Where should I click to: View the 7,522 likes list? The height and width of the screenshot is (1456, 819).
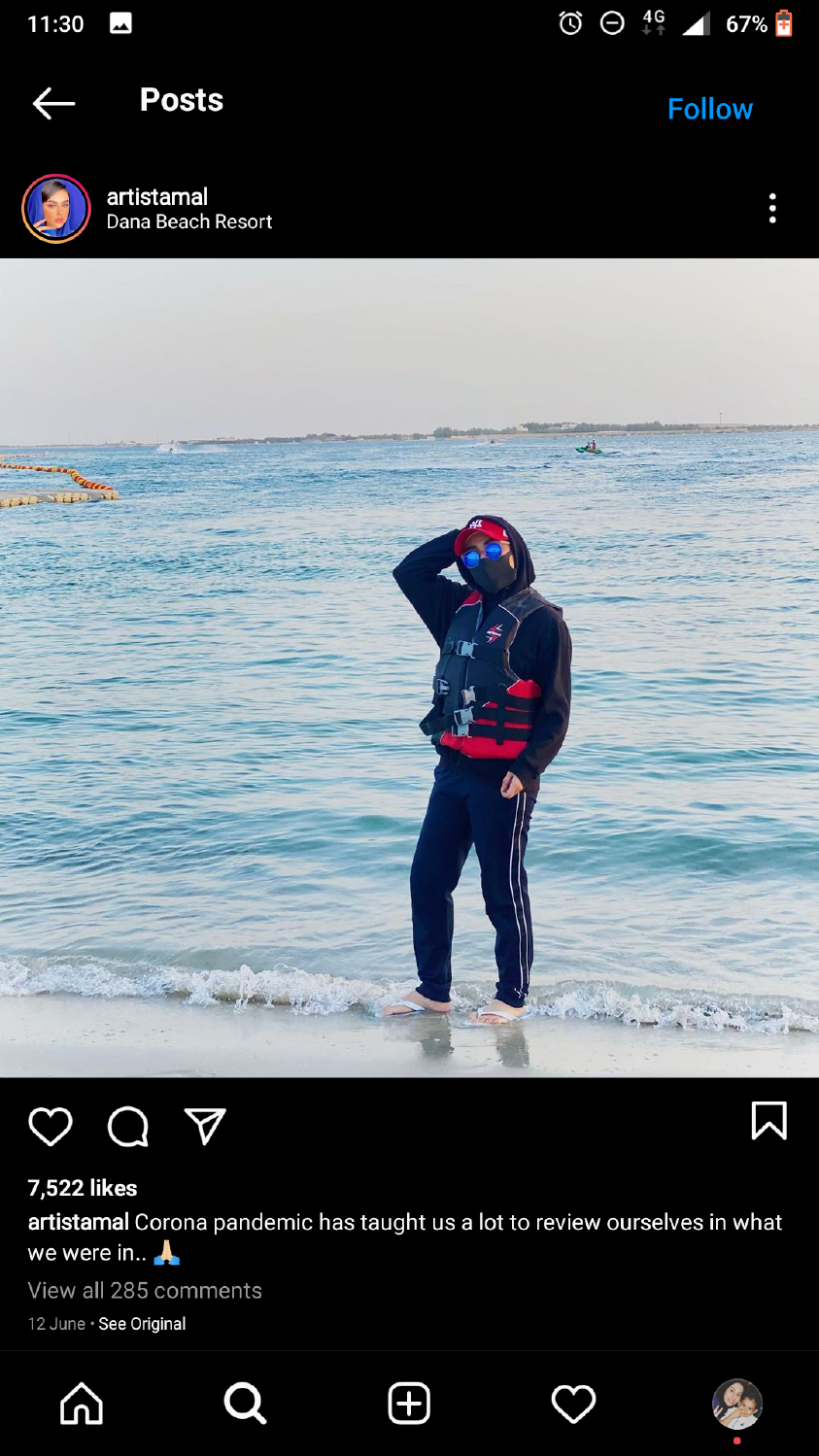coord(83,1188)
